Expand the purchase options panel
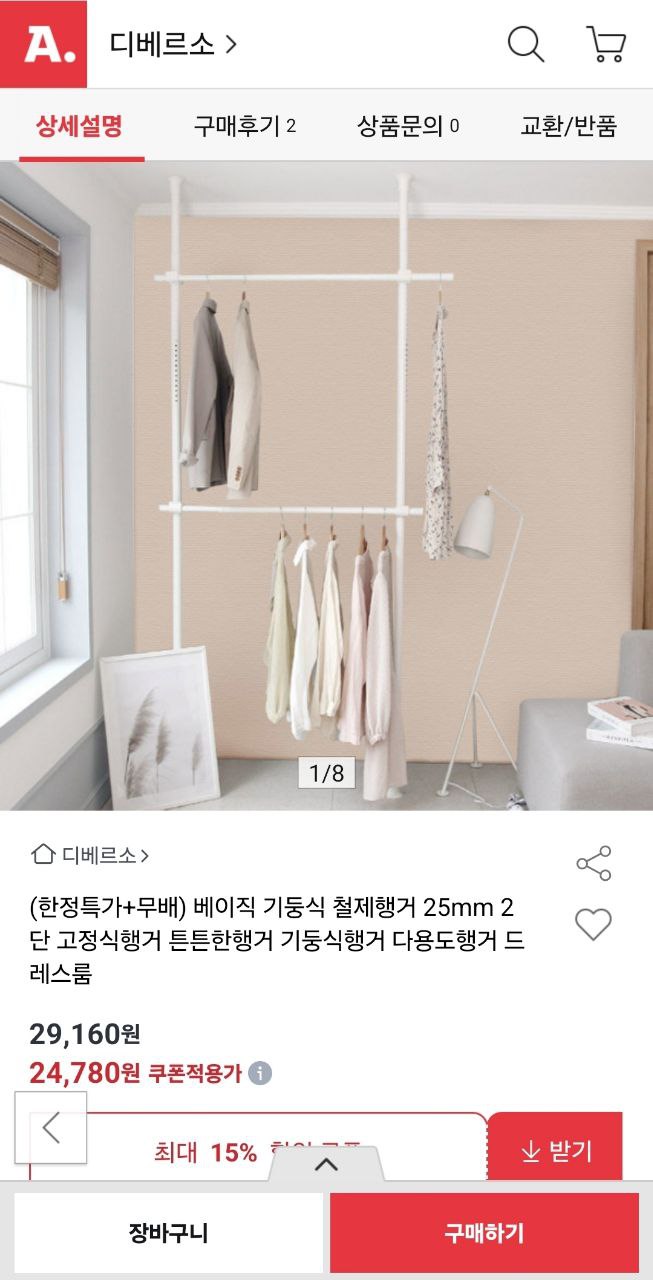 [326, 1164]
